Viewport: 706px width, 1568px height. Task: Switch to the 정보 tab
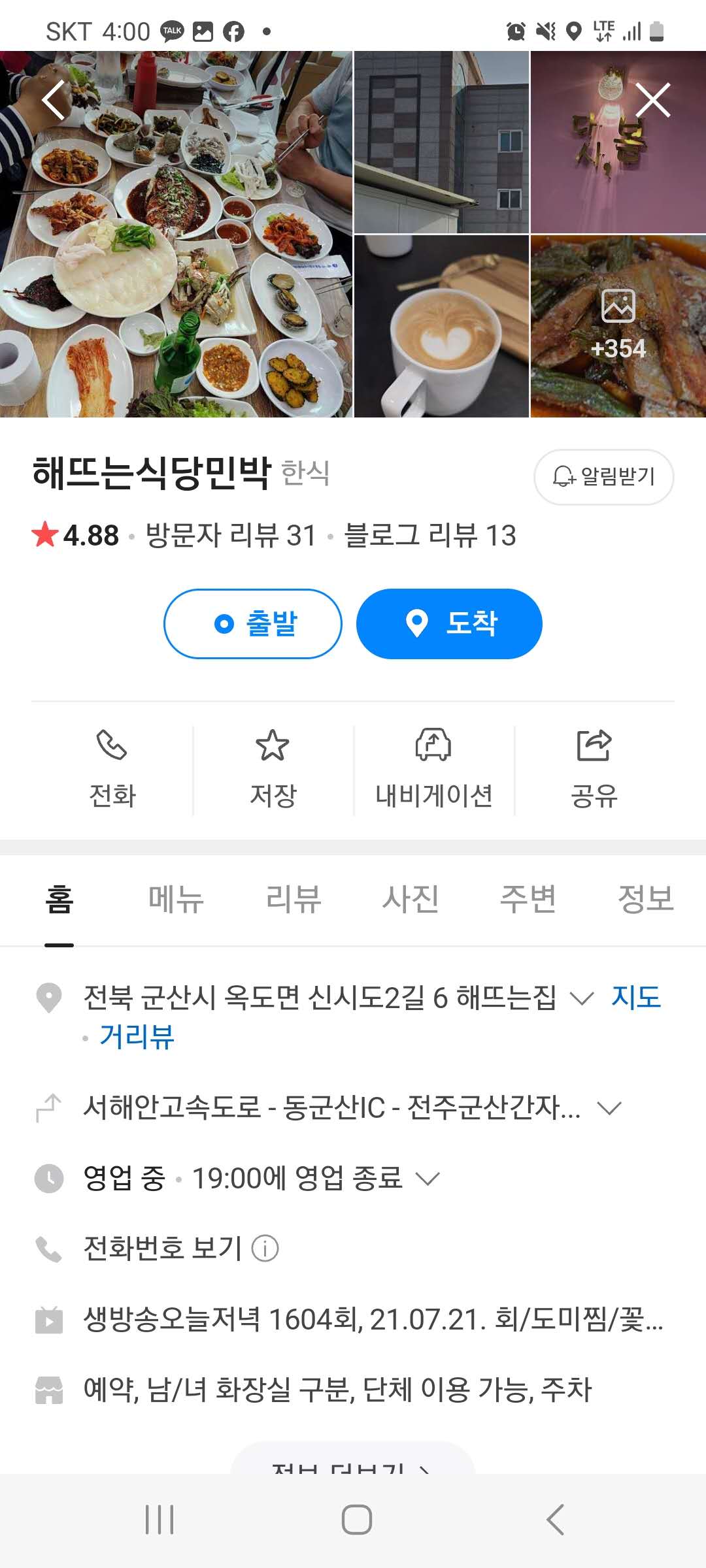[x=645, y=899]
